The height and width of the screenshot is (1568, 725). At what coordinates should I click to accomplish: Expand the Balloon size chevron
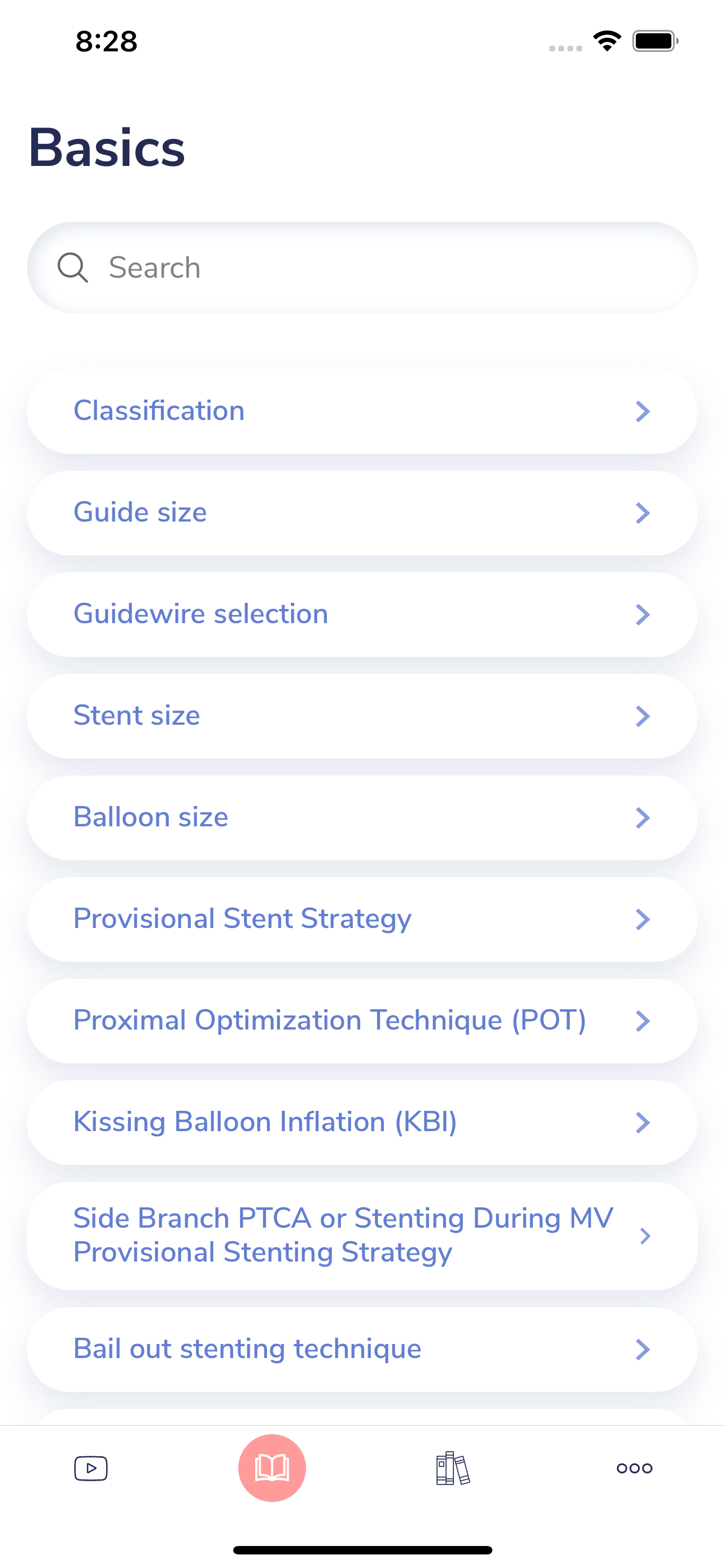(644, 818)
